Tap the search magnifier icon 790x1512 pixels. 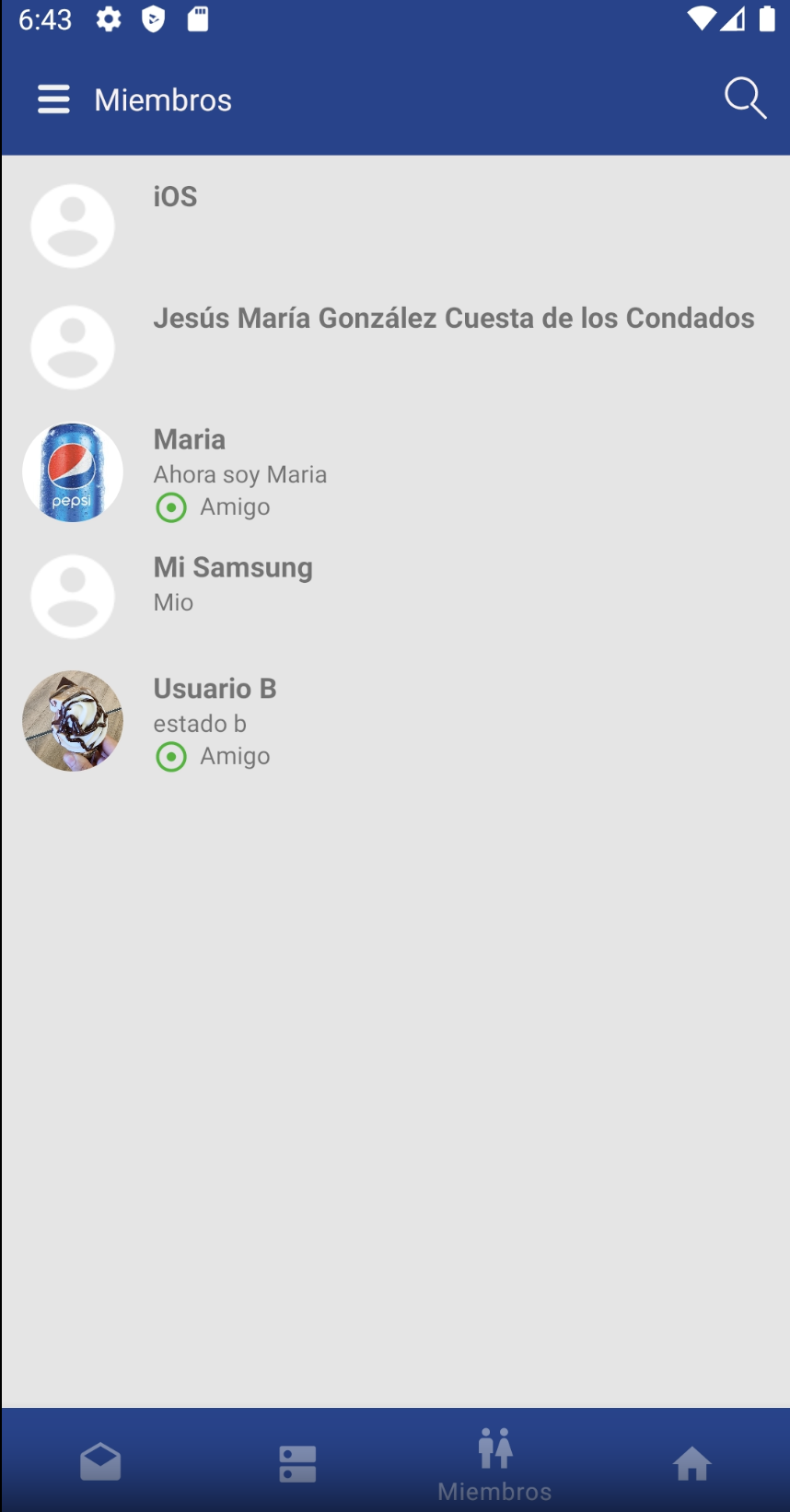[x=745, y=99]
